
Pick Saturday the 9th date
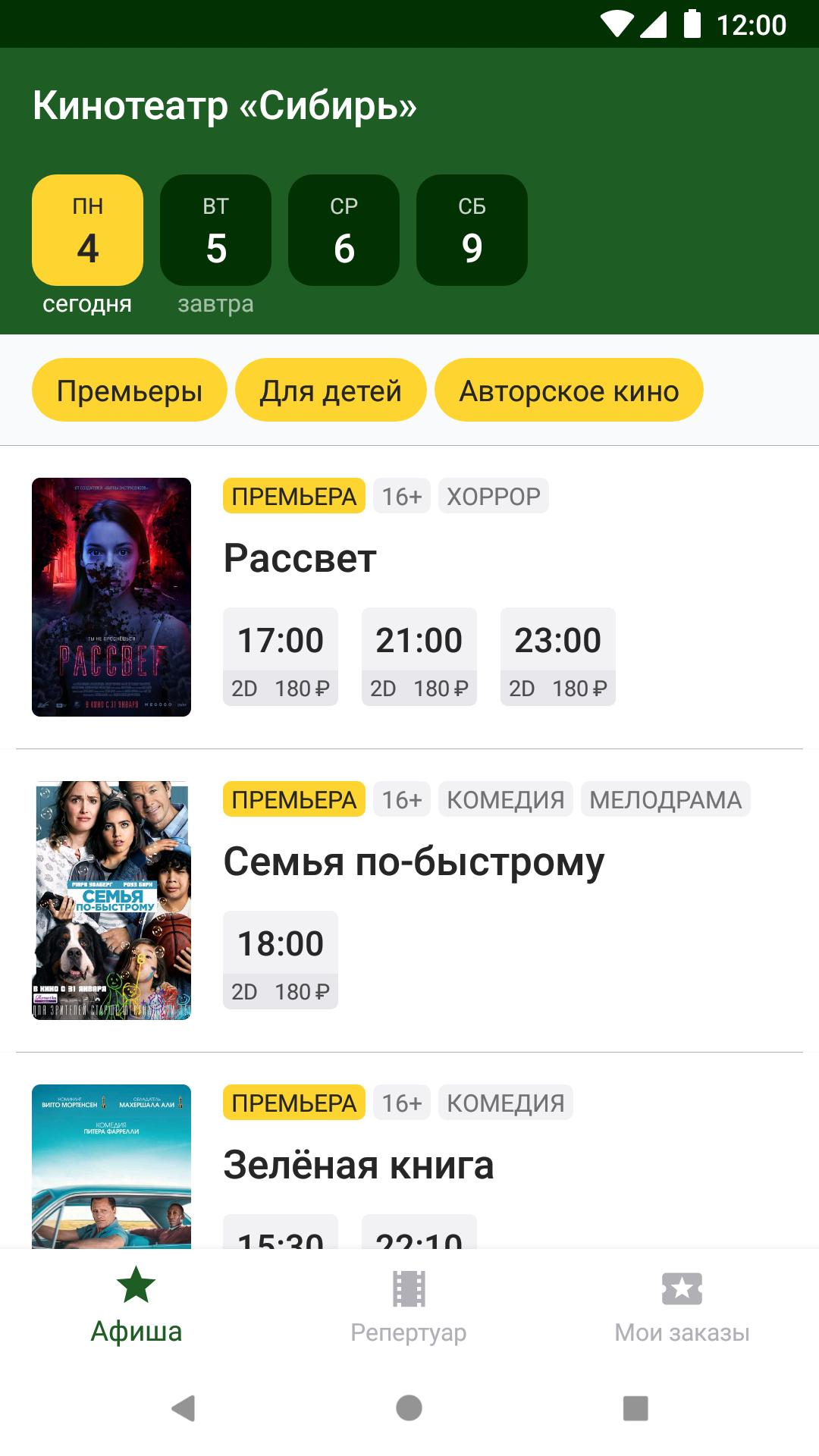(x=472, y=231)
